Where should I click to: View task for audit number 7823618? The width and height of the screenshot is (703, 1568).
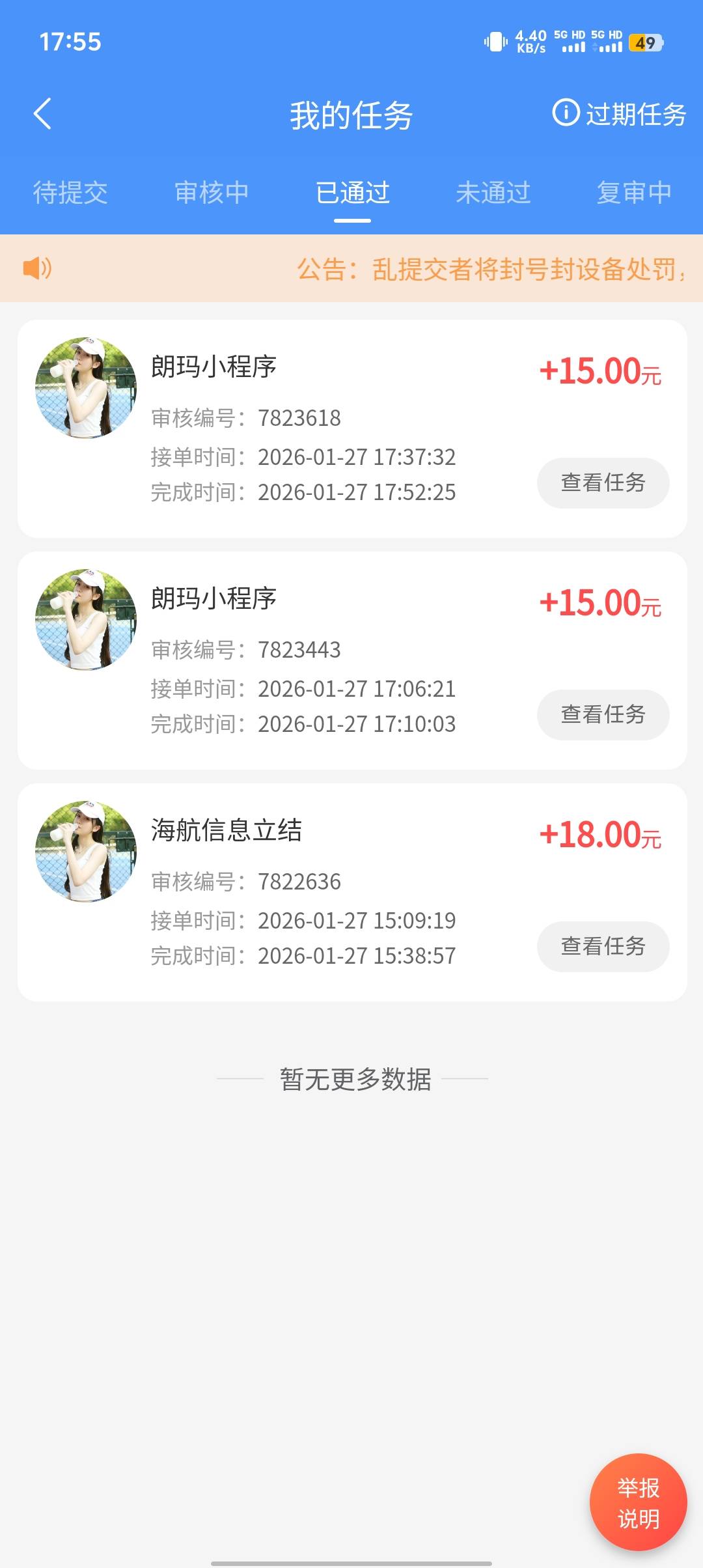click(x=603, y=483)
